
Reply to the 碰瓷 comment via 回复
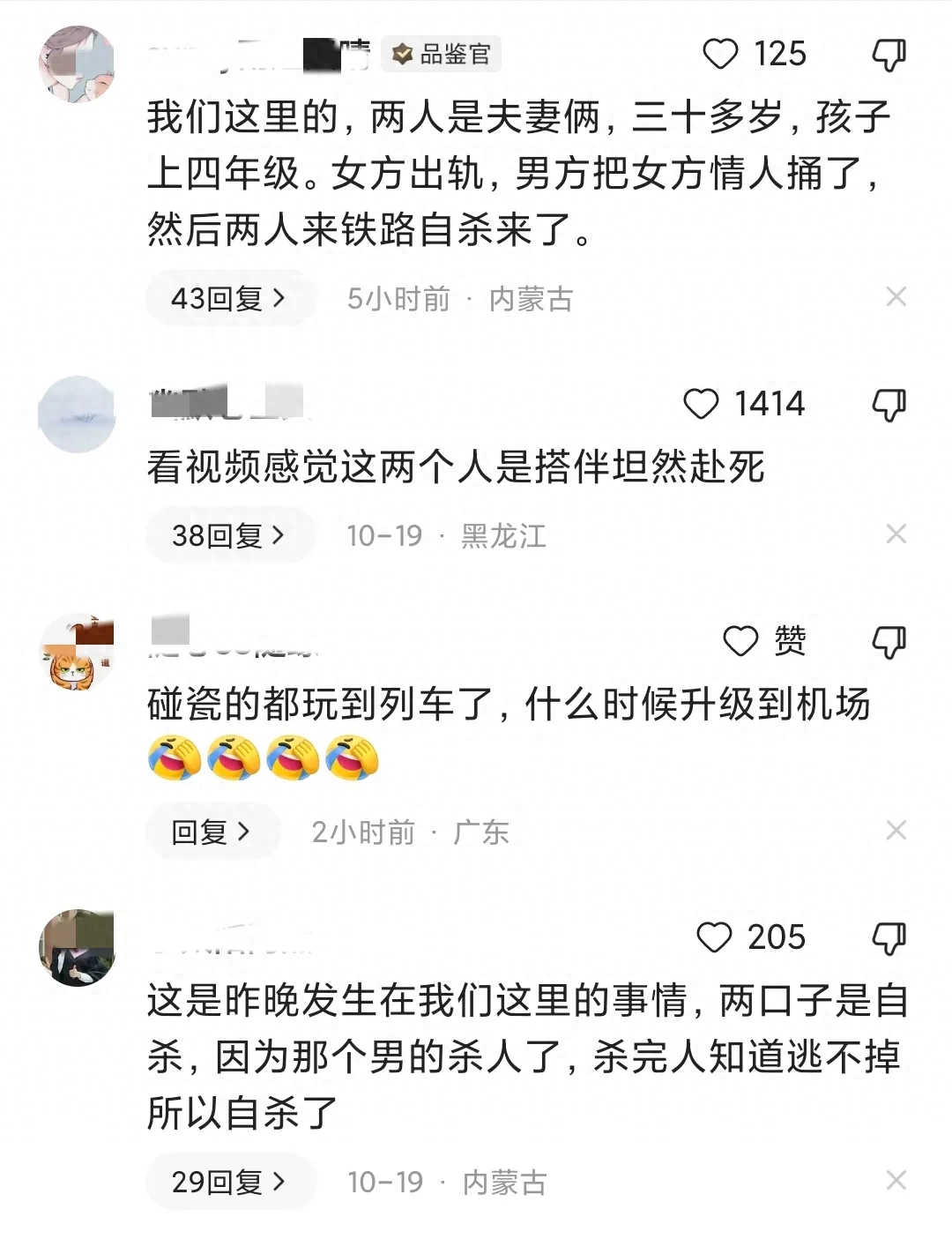click(x=211, y=832)
